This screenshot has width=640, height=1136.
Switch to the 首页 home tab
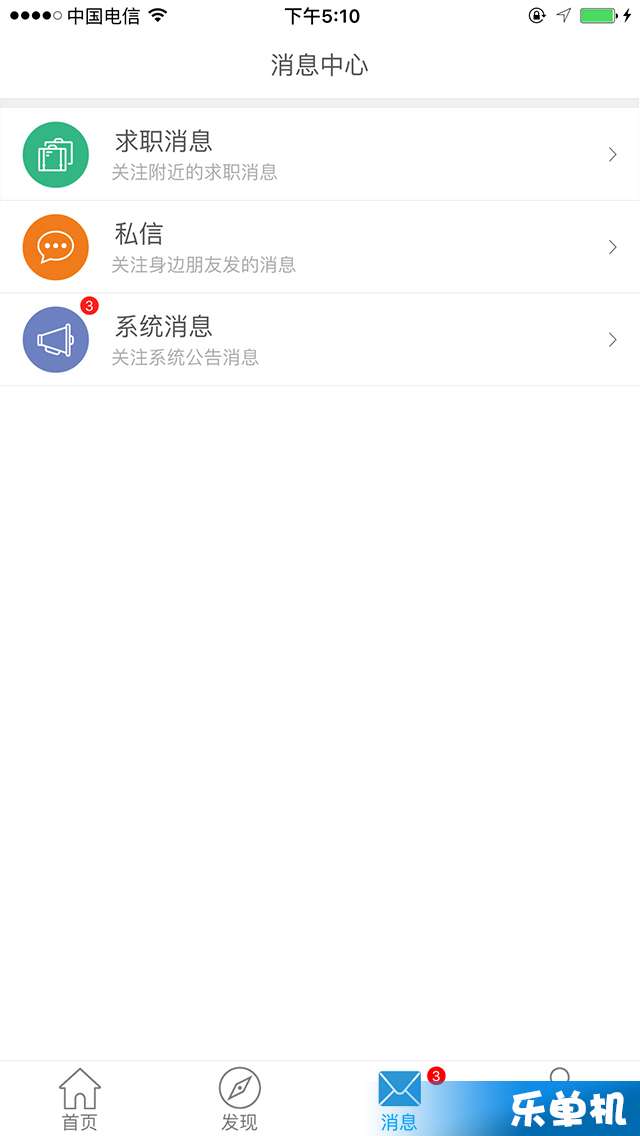click(x=80, y=1099)
